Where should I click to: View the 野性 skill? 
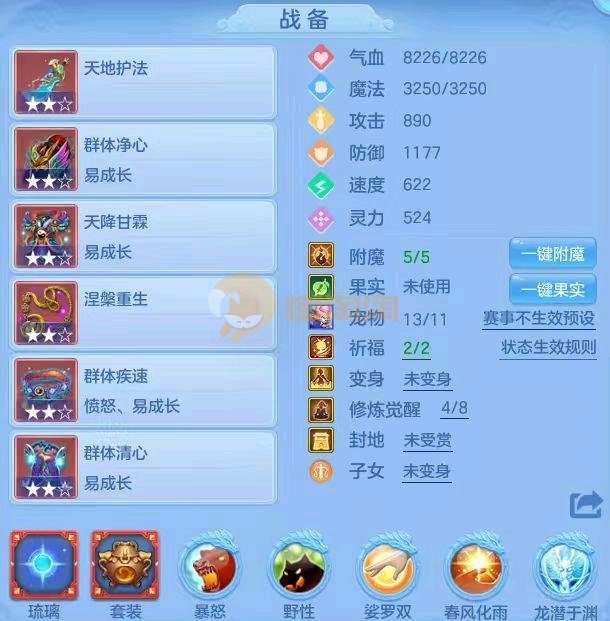click(297, 568)
